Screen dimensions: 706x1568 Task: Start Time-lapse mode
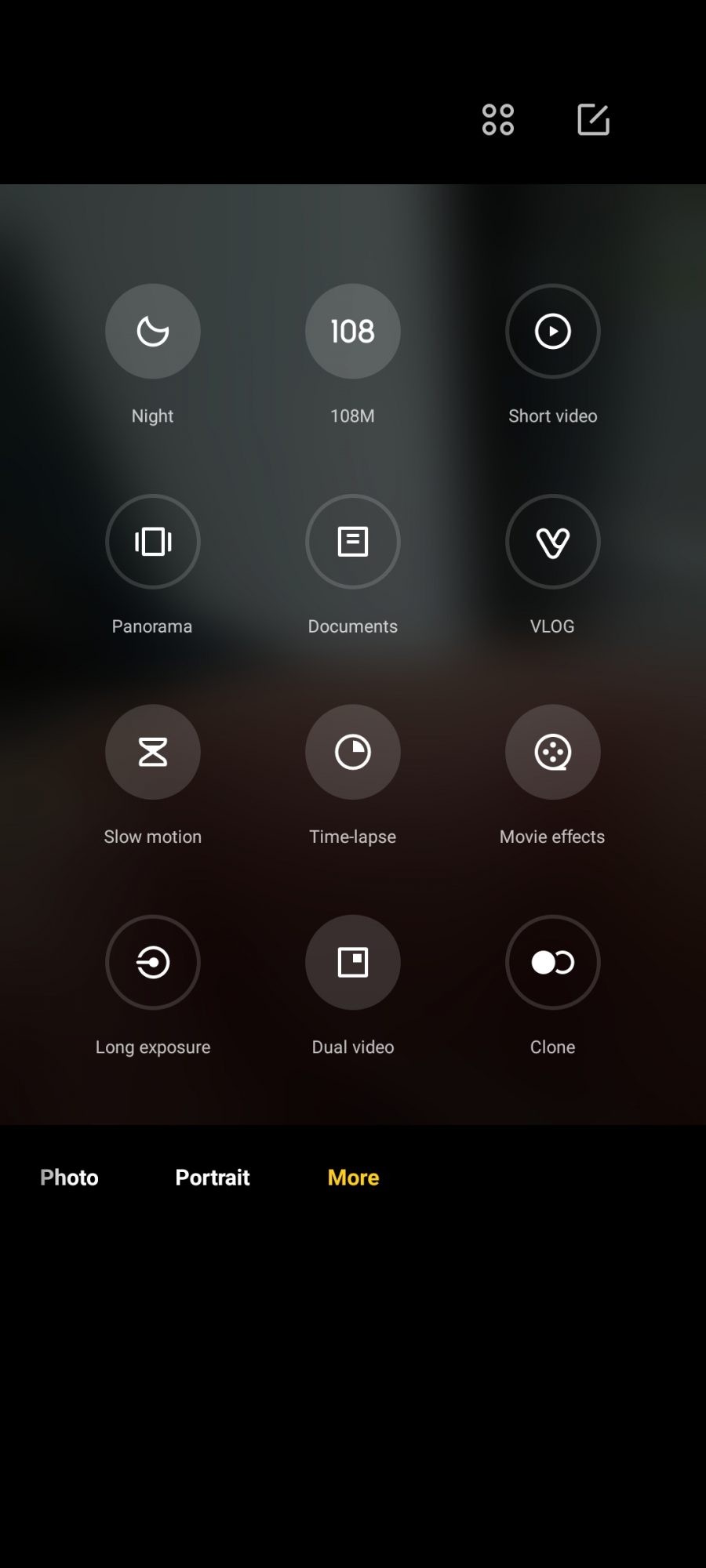click(353, 752)
